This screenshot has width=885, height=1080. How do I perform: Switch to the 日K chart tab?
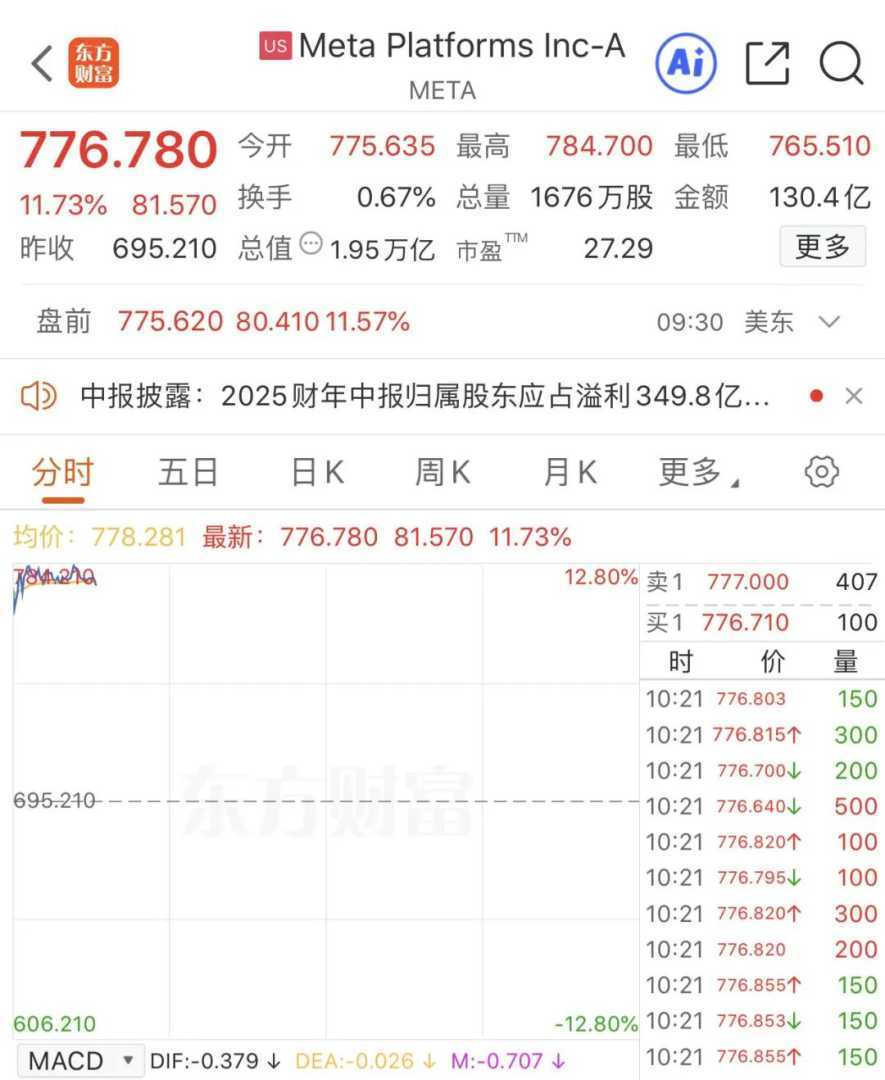coord(317,472)
